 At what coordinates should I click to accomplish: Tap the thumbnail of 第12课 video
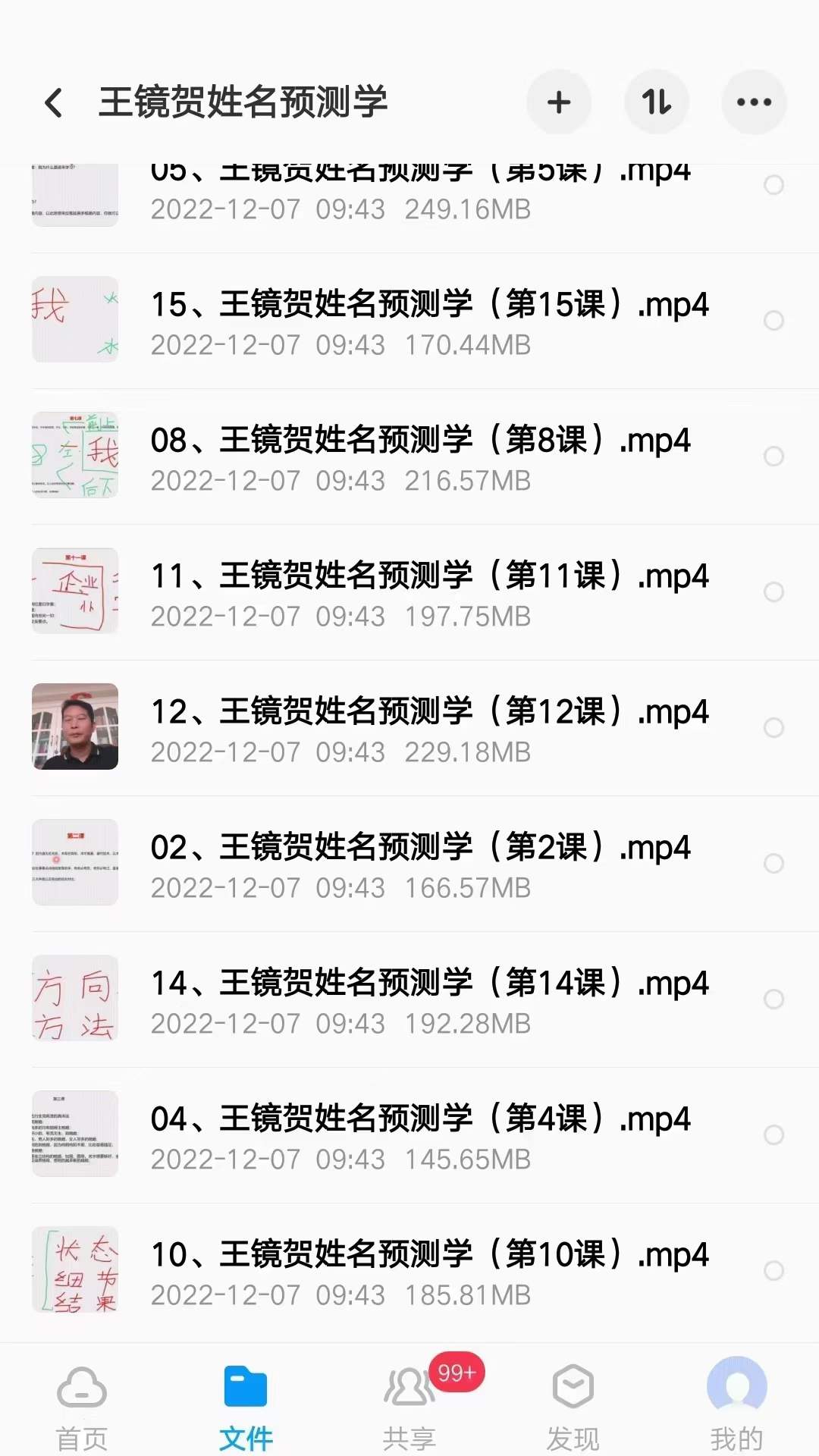[75, 726]
